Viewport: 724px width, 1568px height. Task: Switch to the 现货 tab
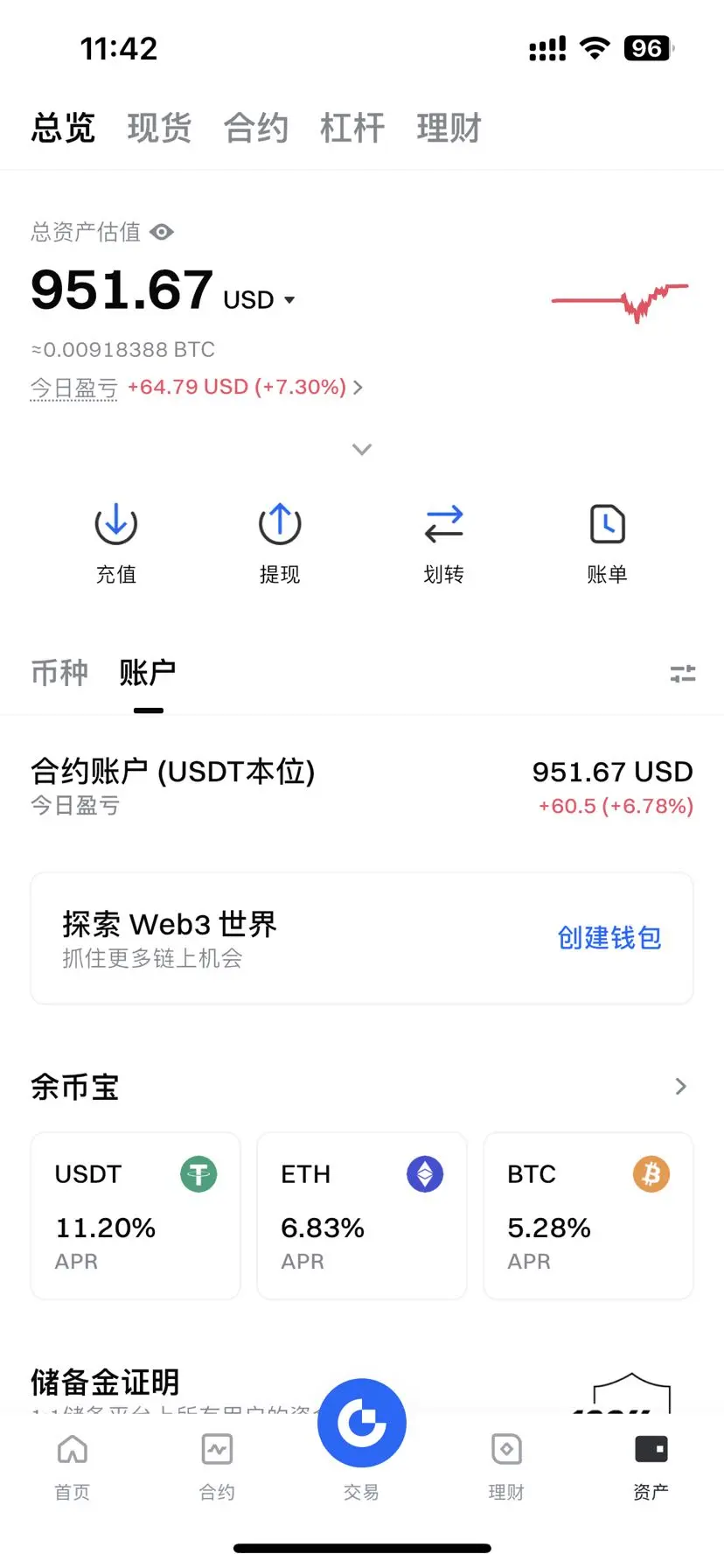click(x=159, y=128)
